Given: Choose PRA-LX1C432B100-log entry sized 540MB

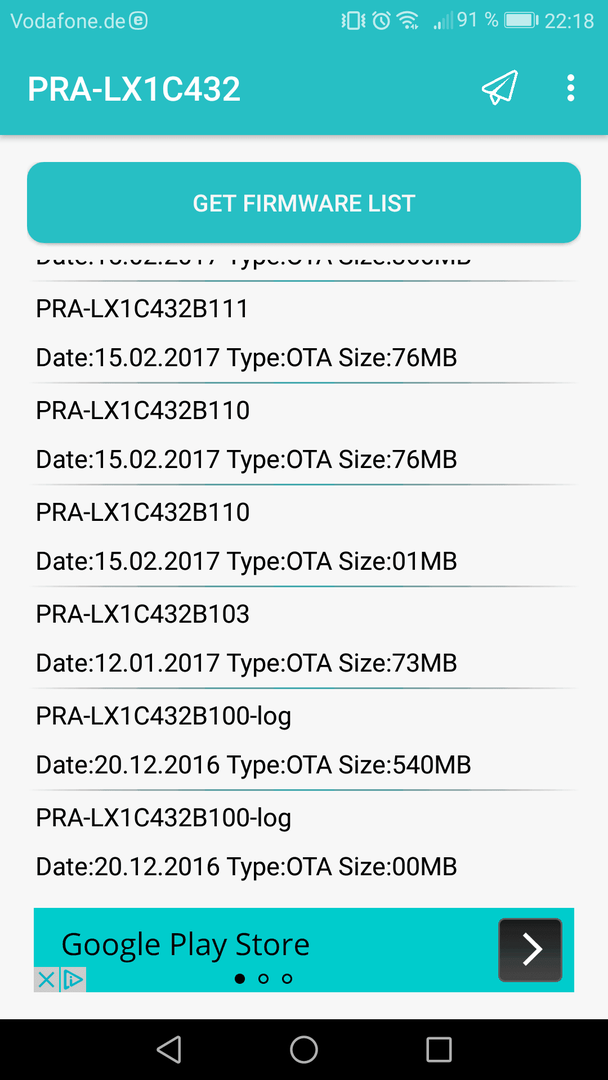Looking at the screenshot, I should pos(304,740).
